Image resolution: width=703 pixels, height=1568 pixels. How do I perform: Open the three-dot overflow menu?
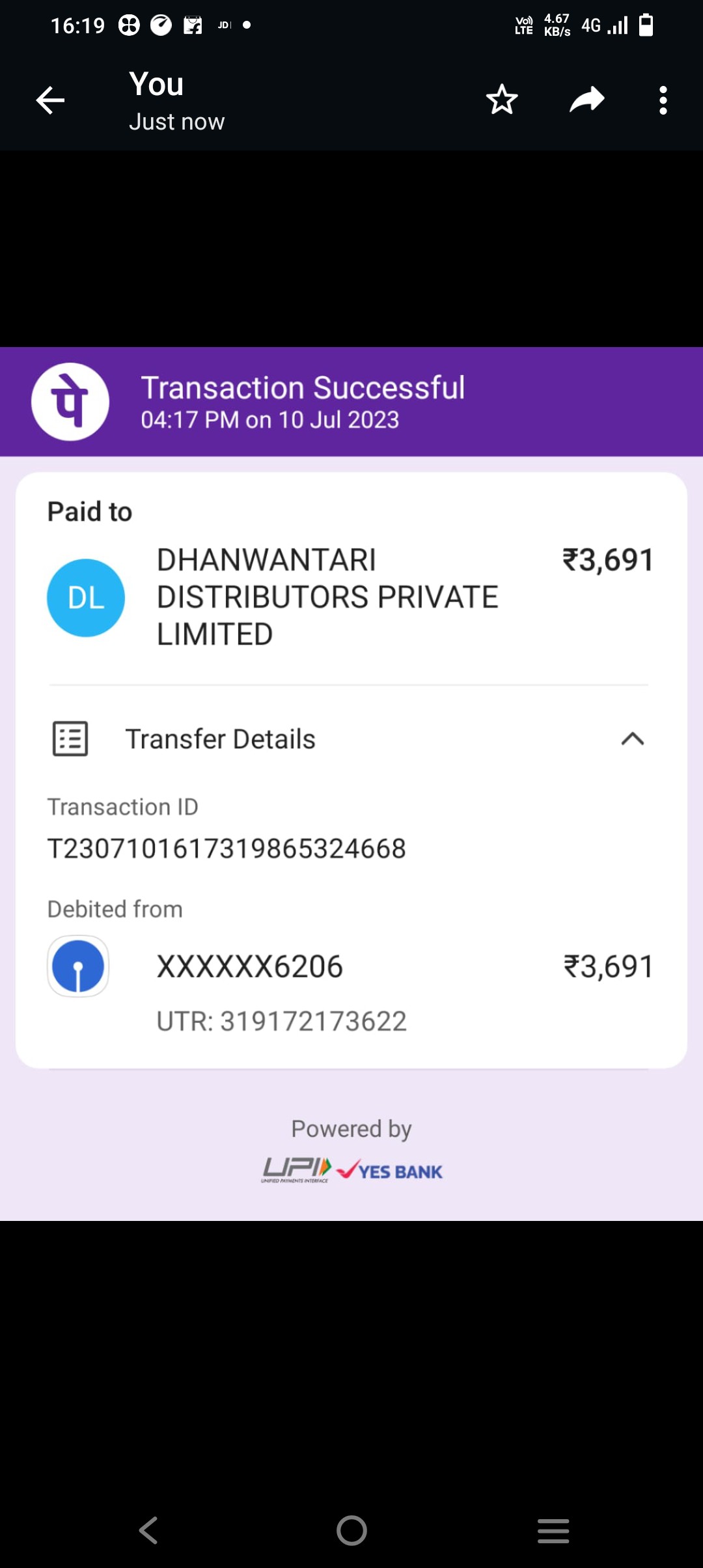(x=663, y=100)
